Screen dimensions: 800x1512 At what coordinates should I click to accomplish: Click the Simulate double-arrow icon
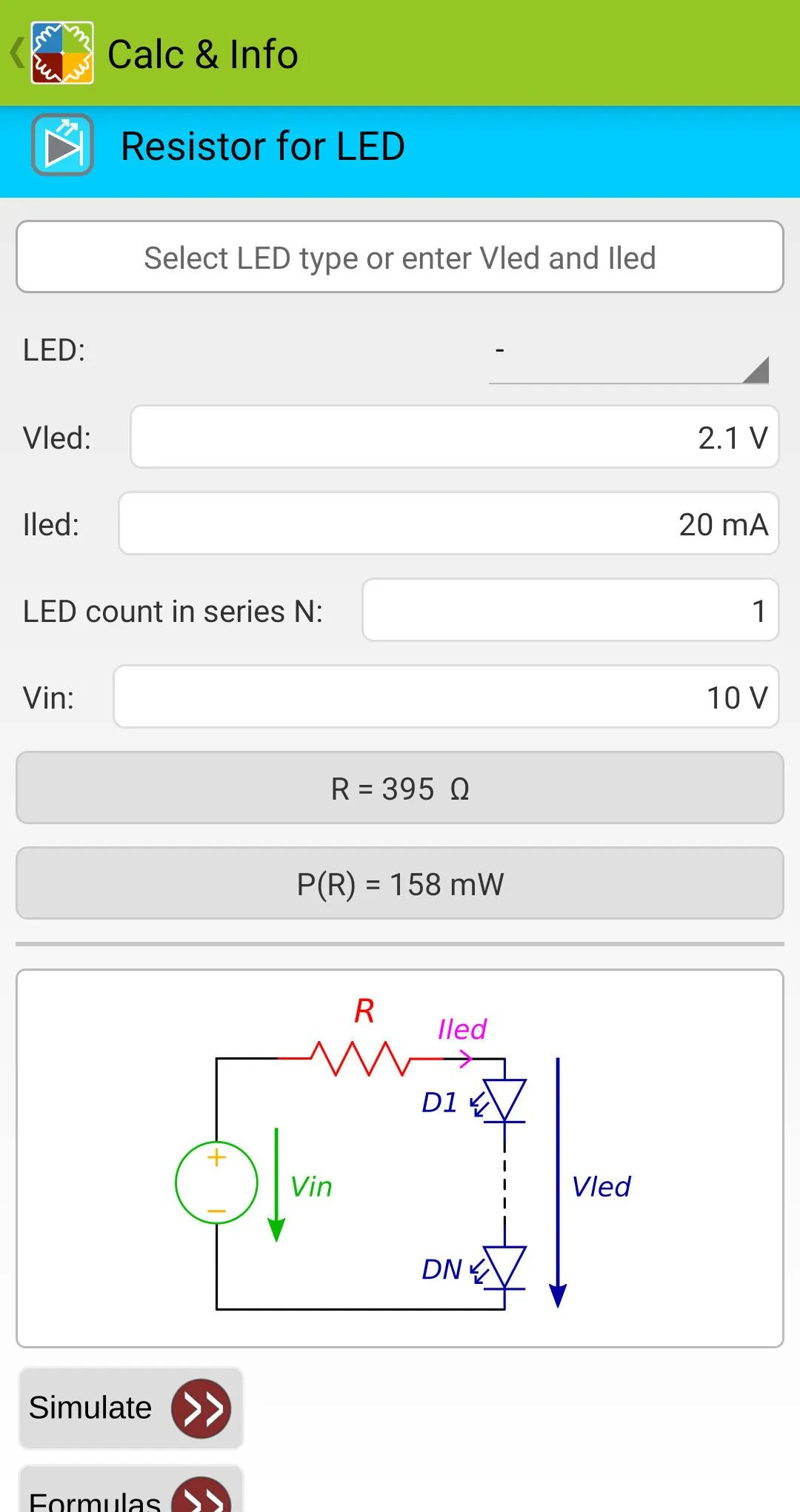(x=201, y=1408)
